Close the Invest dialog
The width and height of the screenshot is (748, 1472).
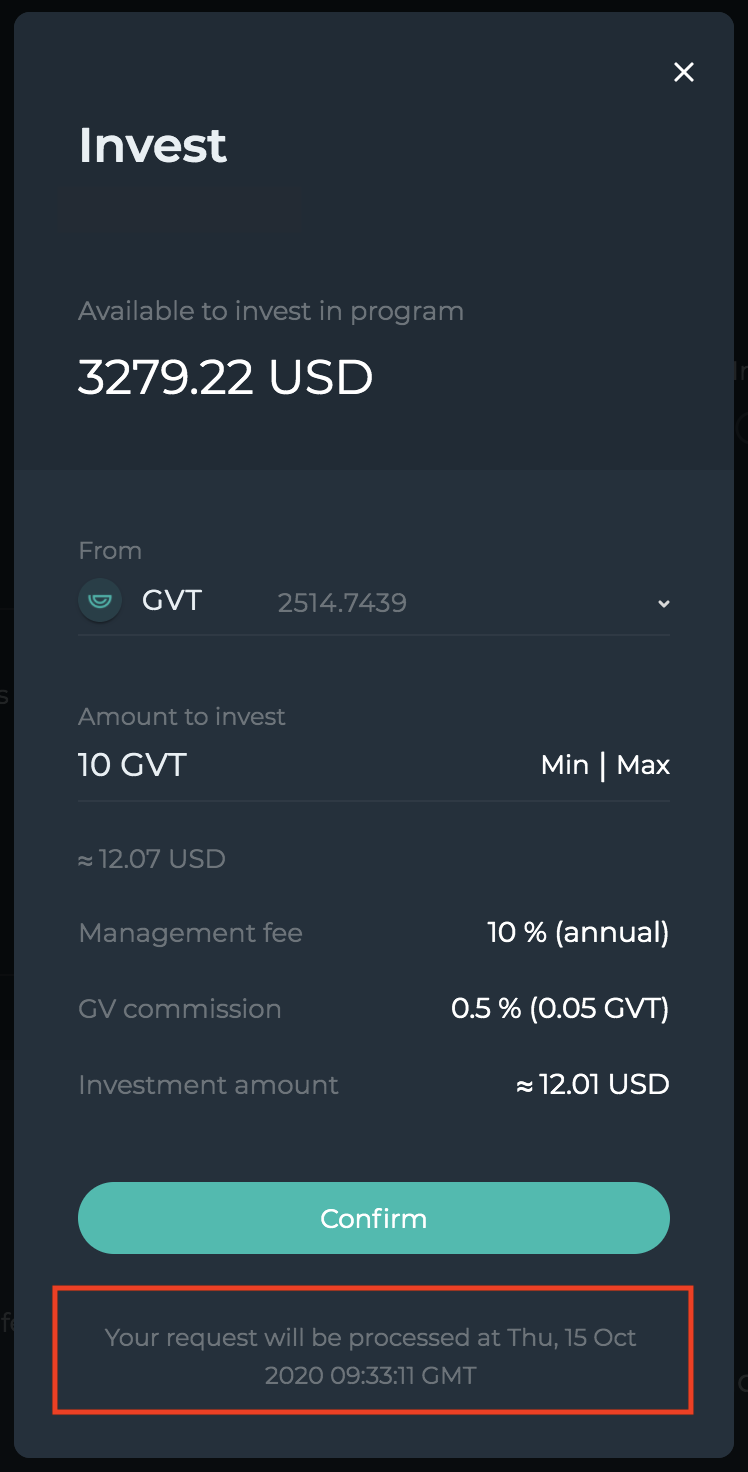[x=684, y=72]
